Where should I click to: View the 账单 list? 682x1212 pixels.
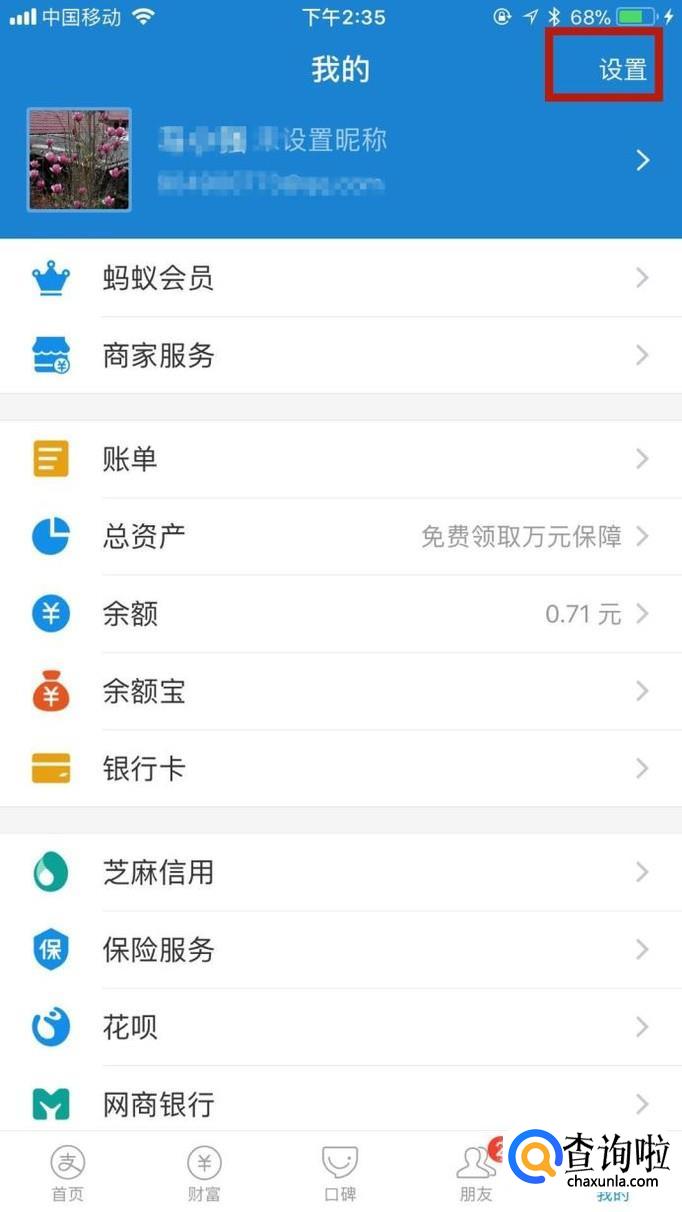(340, 459)
